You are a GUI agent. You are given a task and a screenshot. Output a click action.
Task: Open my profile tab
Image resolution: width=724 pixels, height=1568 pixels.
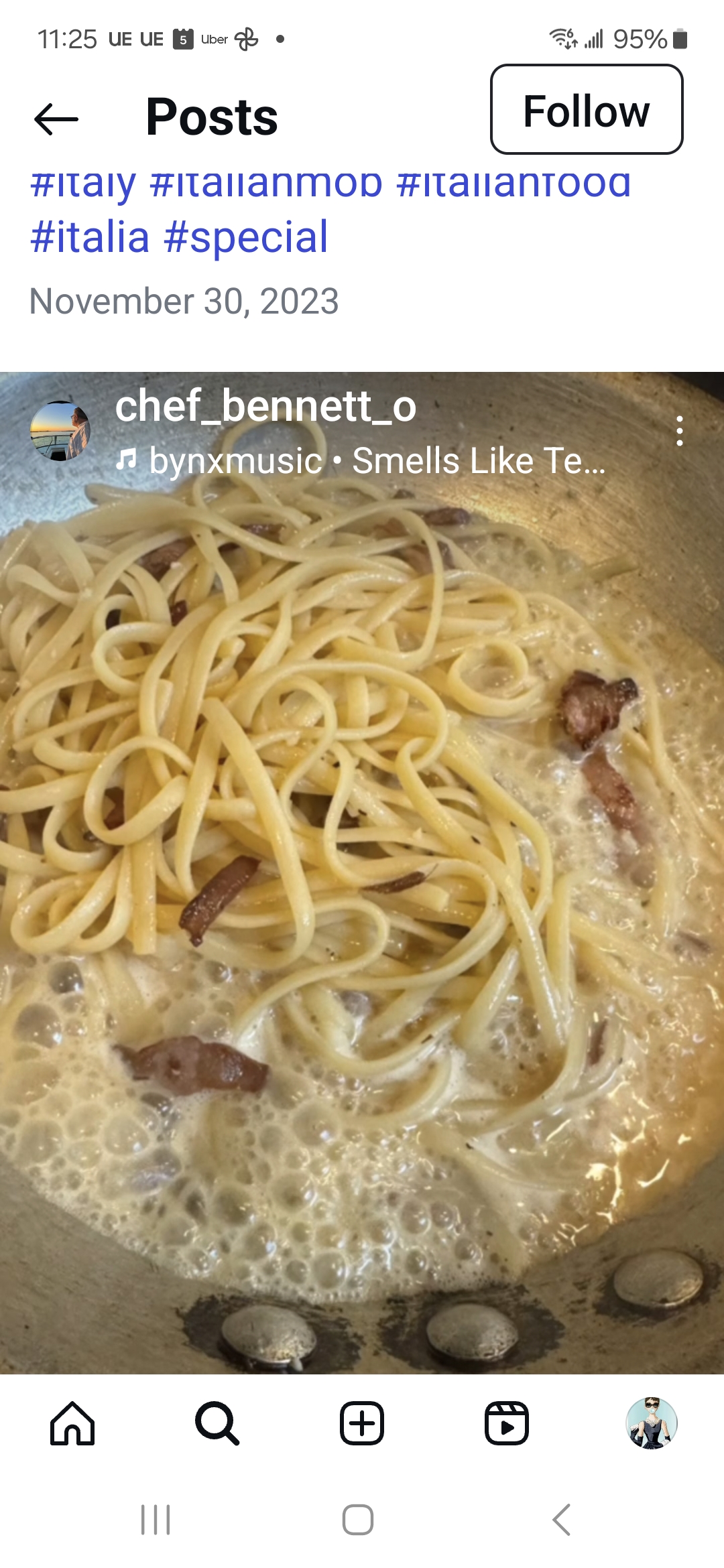pyautogui.click(x=651, y=1423)
